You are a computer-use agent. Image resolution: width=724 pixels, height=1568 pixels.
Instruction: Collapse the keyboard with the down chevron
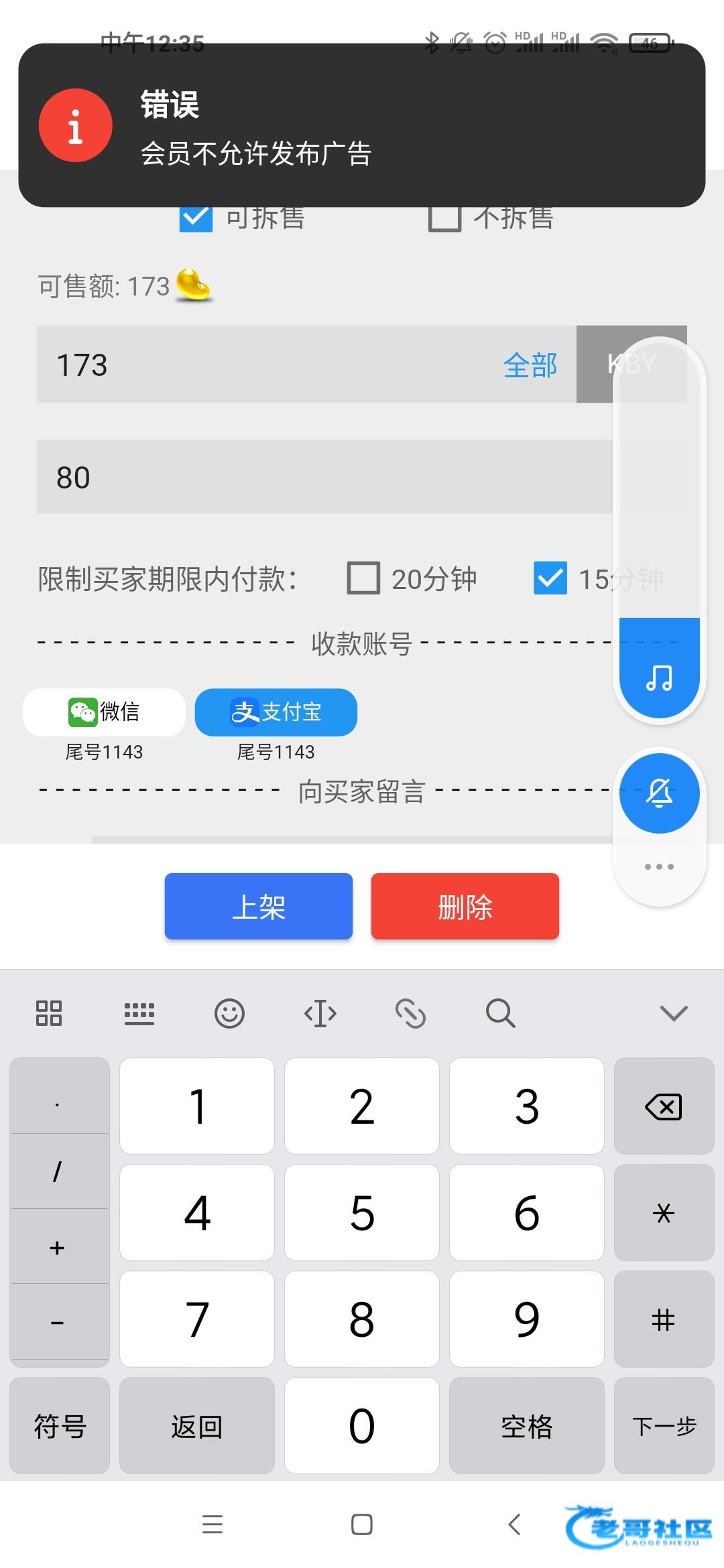click(674, 1013)
